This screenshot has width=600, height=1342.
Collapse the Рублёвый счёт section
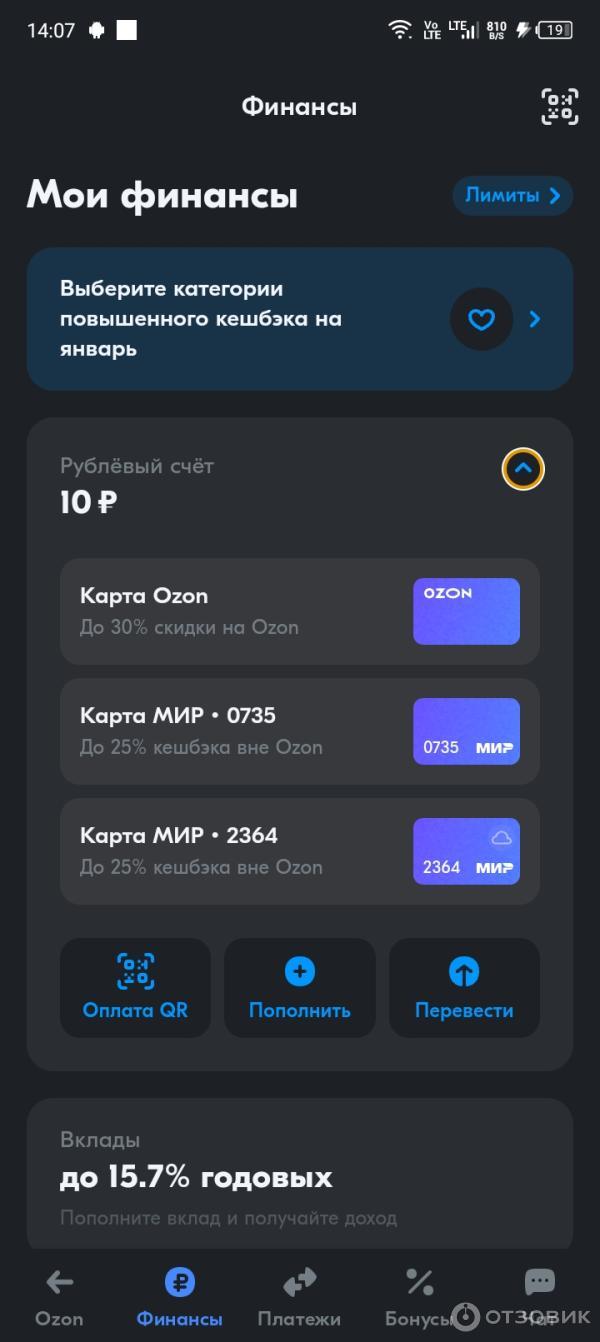[x=522, y=469]
